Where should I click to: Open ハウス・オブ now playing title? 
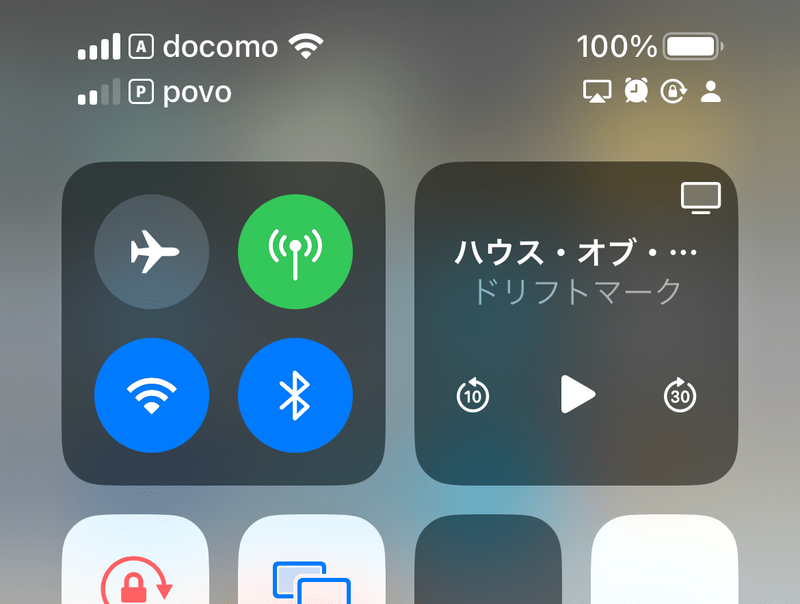click(x=576, y=252)
